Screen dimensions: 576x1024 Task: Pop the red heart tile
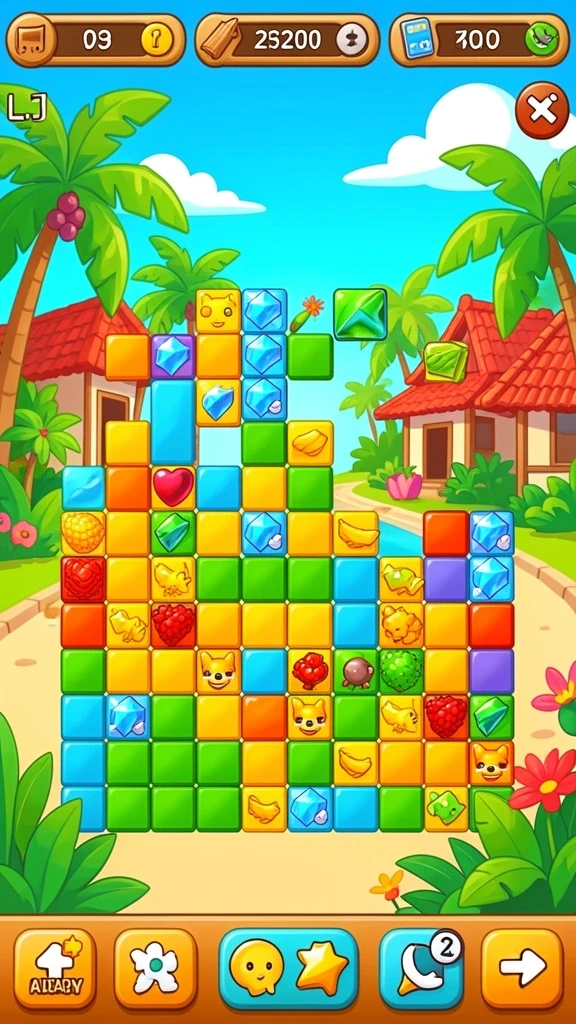coord(173,487)
